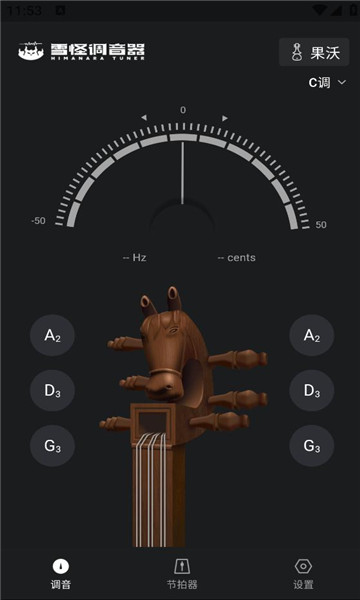
Task: Select the left A2 string button
Action: [x=52, y=336]
